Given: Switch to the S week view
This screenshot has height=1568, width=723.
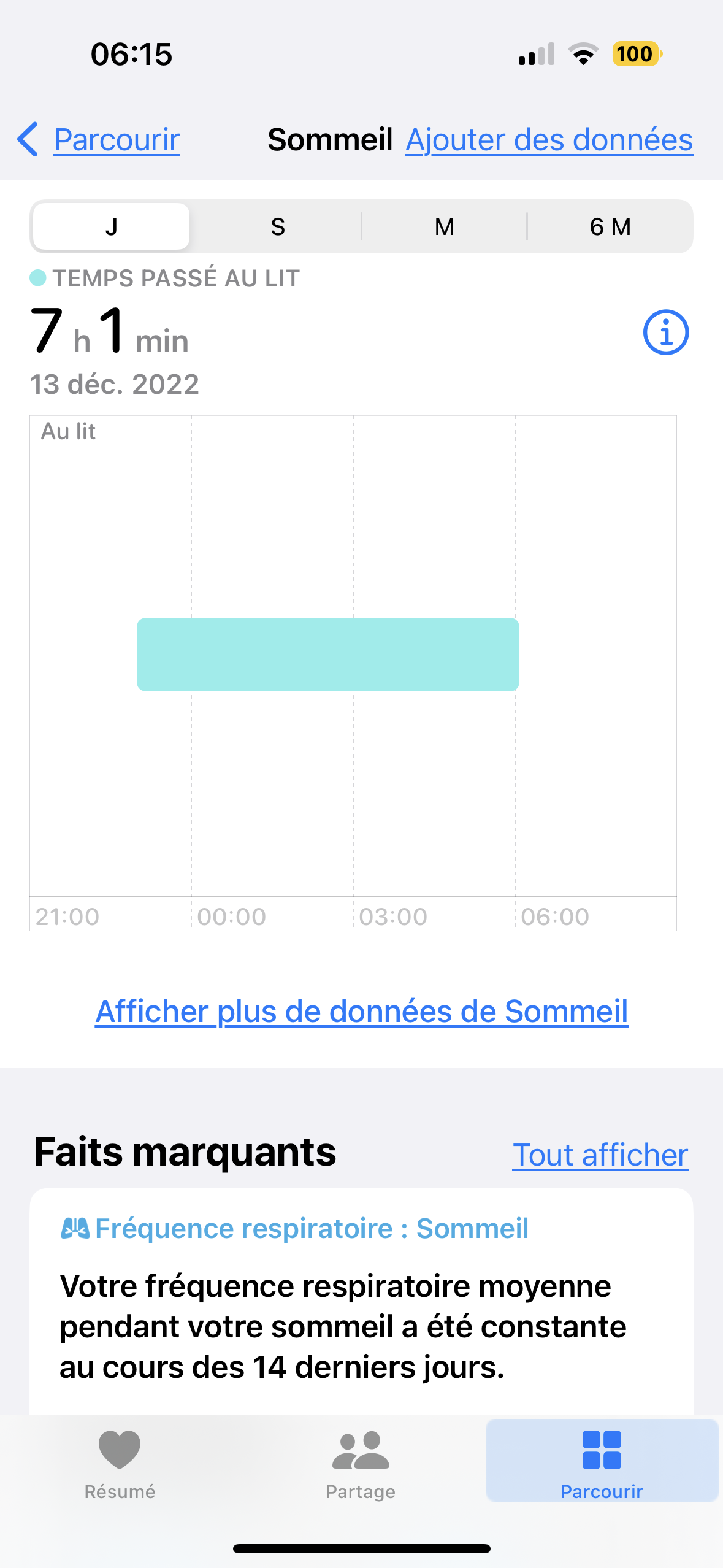Looking at the screenshot, I should (278, 227).
